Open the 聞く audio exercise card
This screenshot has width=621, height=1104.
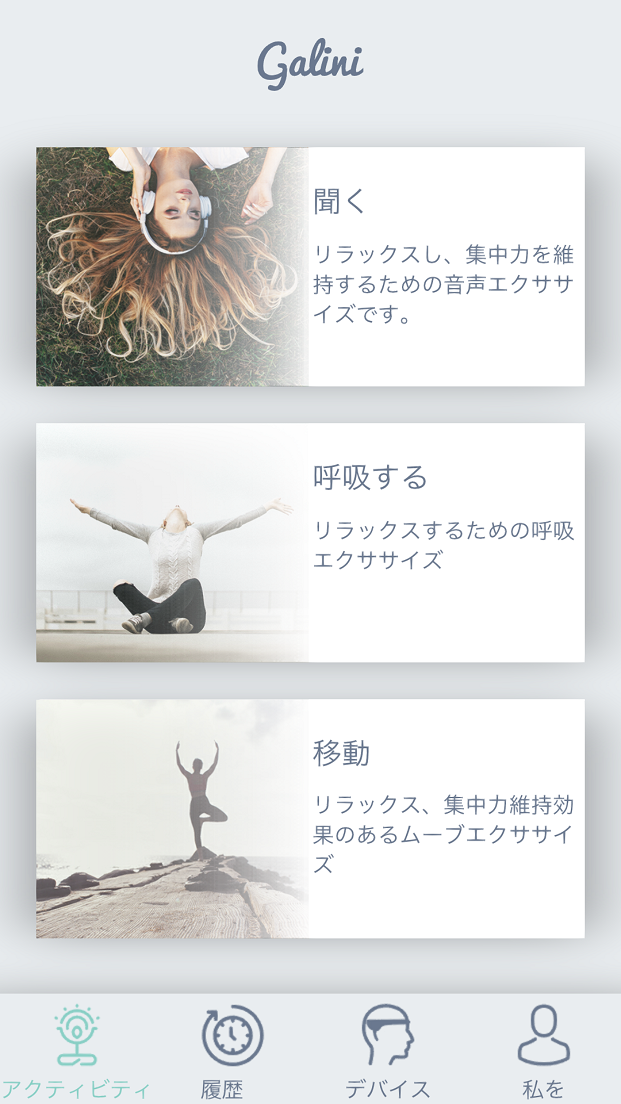(310, 266)
